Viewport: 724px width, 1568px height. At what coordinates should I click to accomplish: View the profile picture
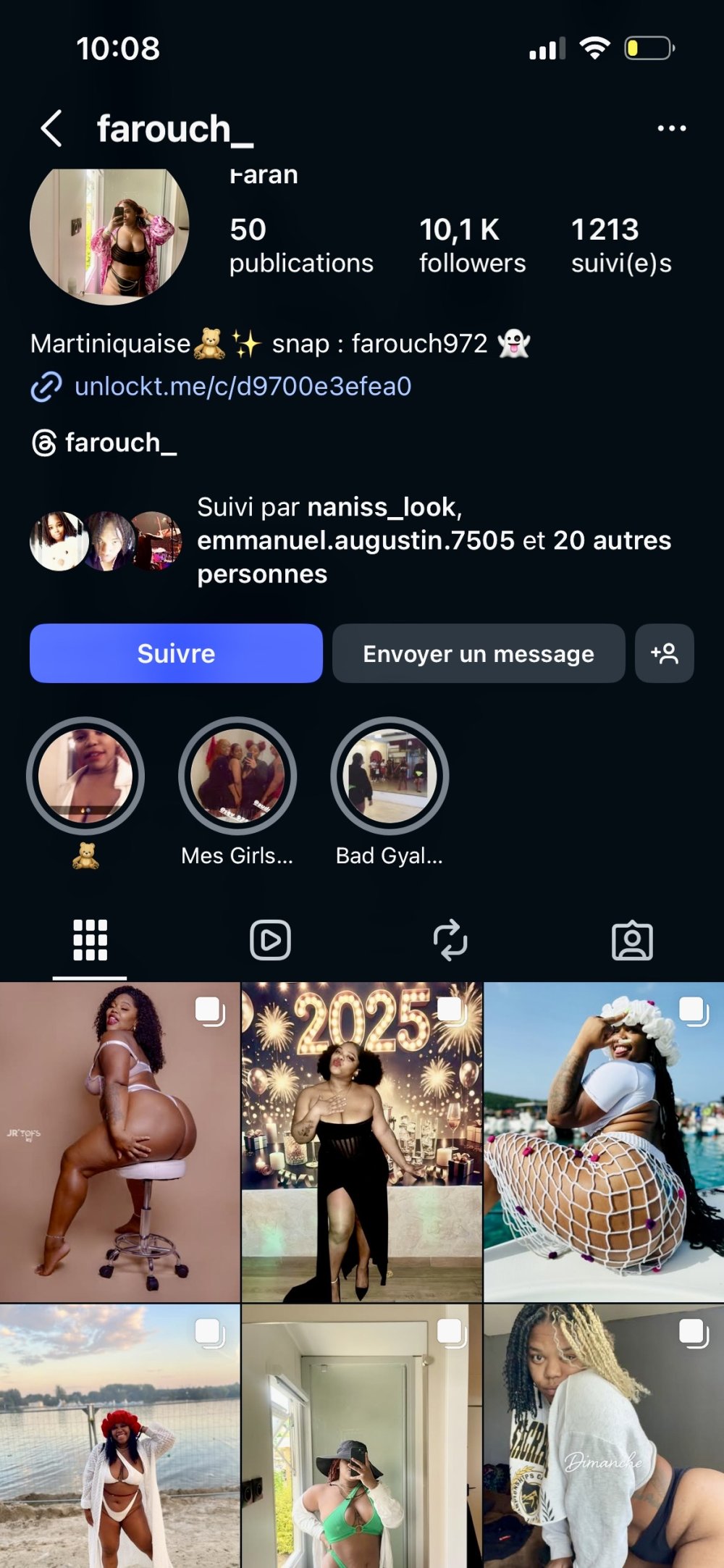tap(109, 230)
